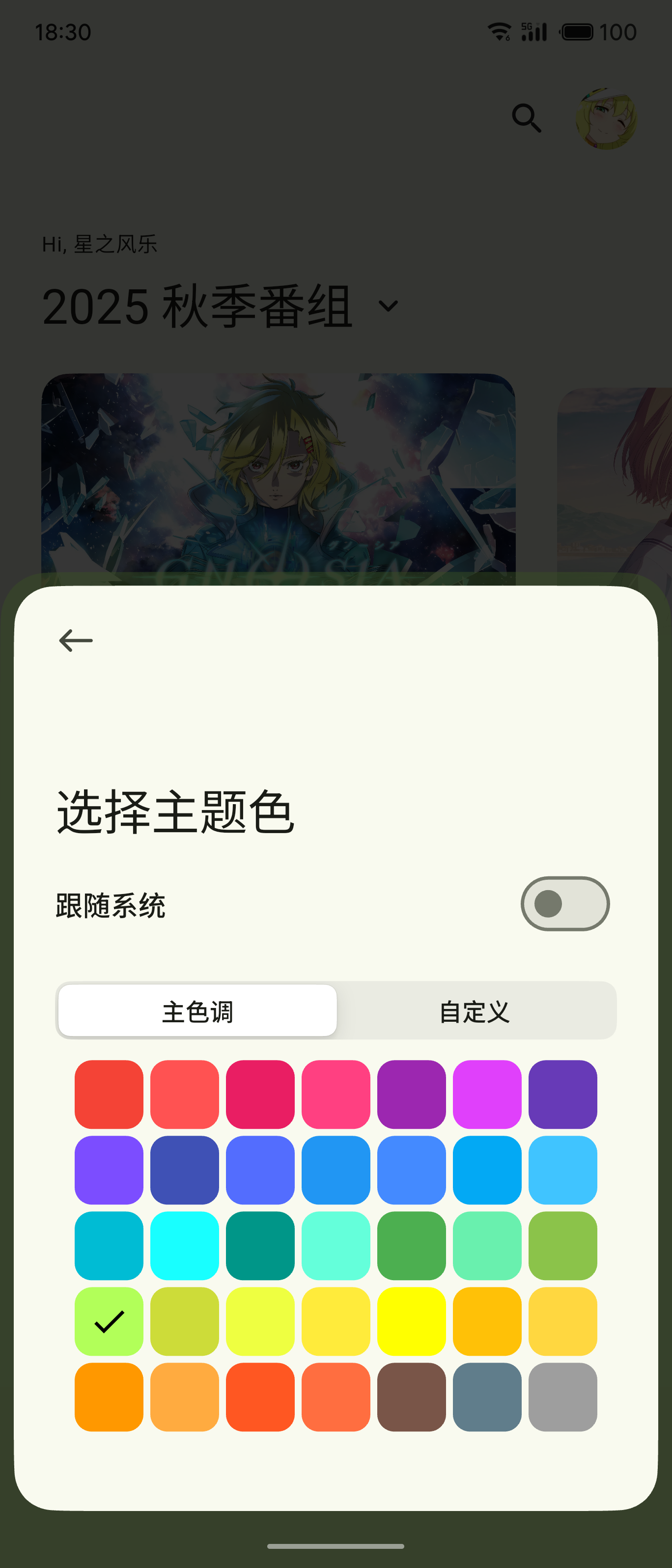
Task: Choose the gray color swatch
Action: [x=562, y=1397]
